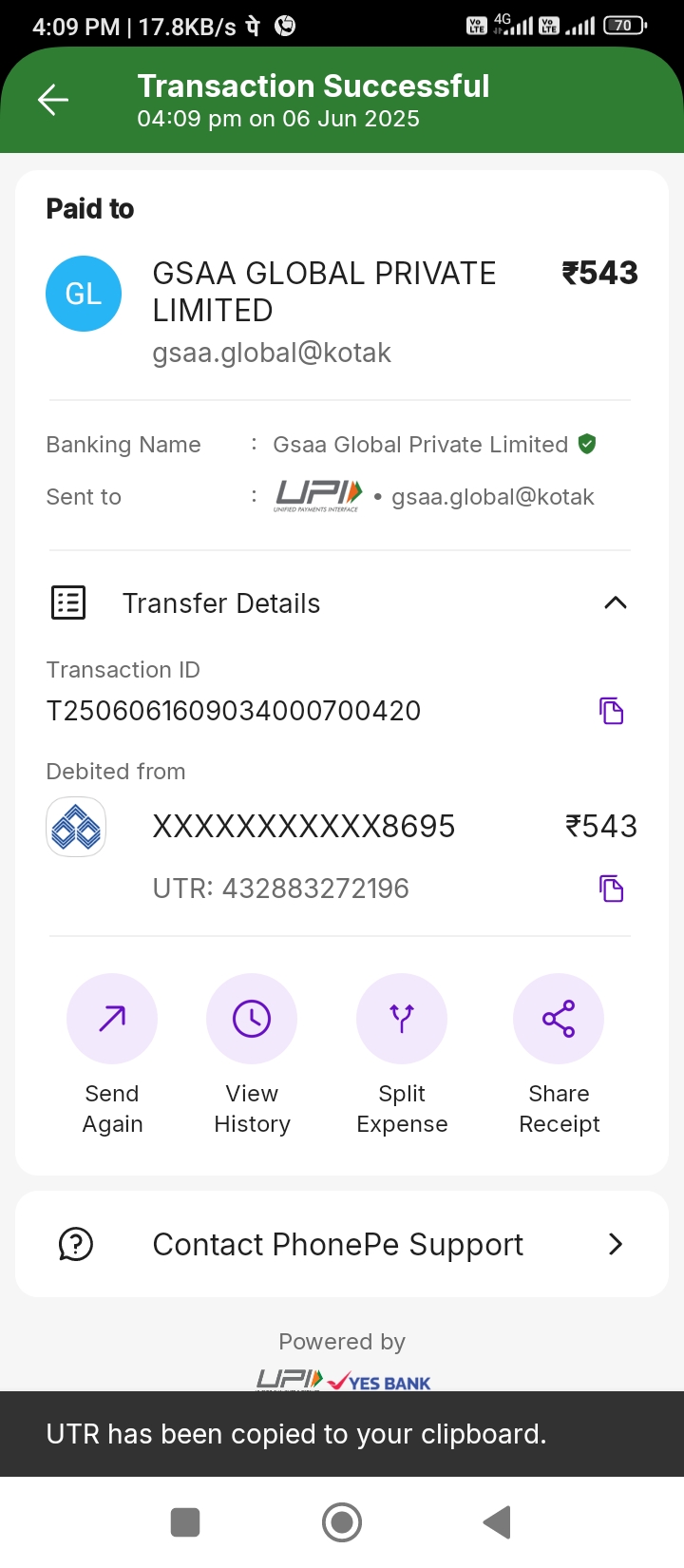The height and width of the screenshot is (1568, 684).
Task: Collapse the Transfer Details section
Action: 616,602
